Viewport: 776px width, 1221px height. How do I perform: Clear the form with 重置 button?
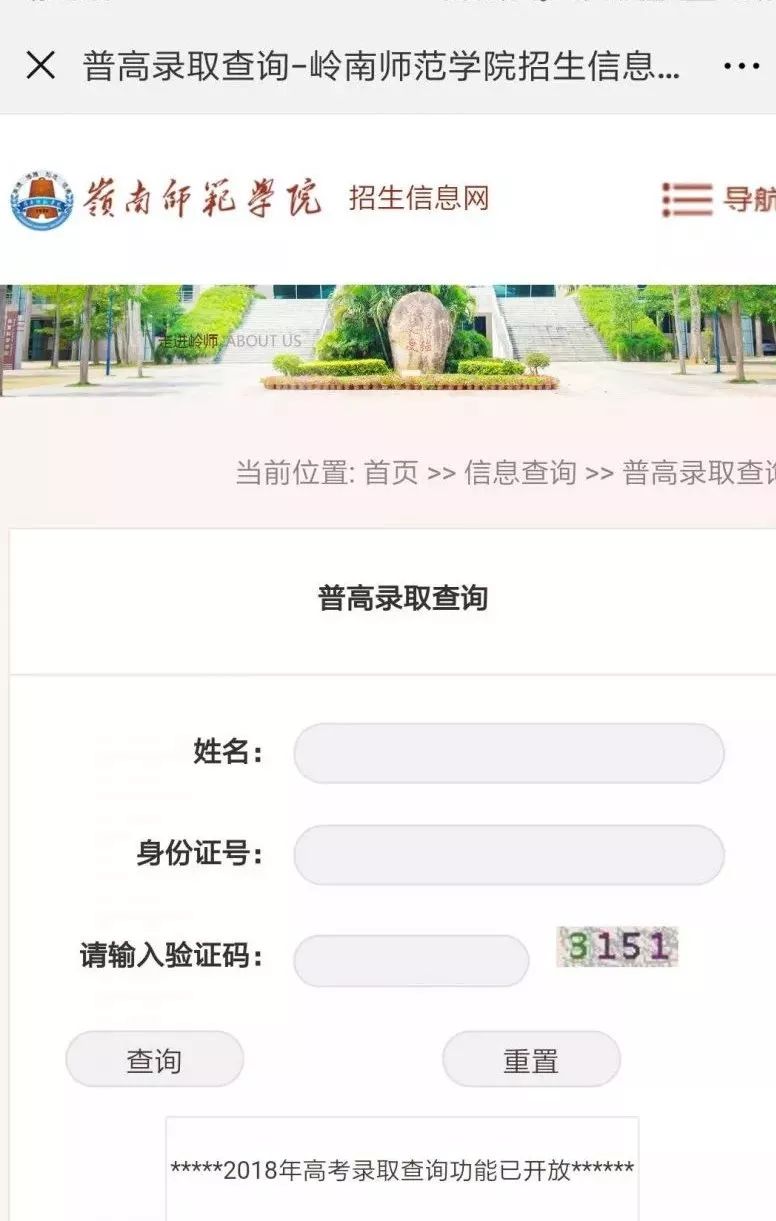pyautogui.click(x=531, y=1059)
